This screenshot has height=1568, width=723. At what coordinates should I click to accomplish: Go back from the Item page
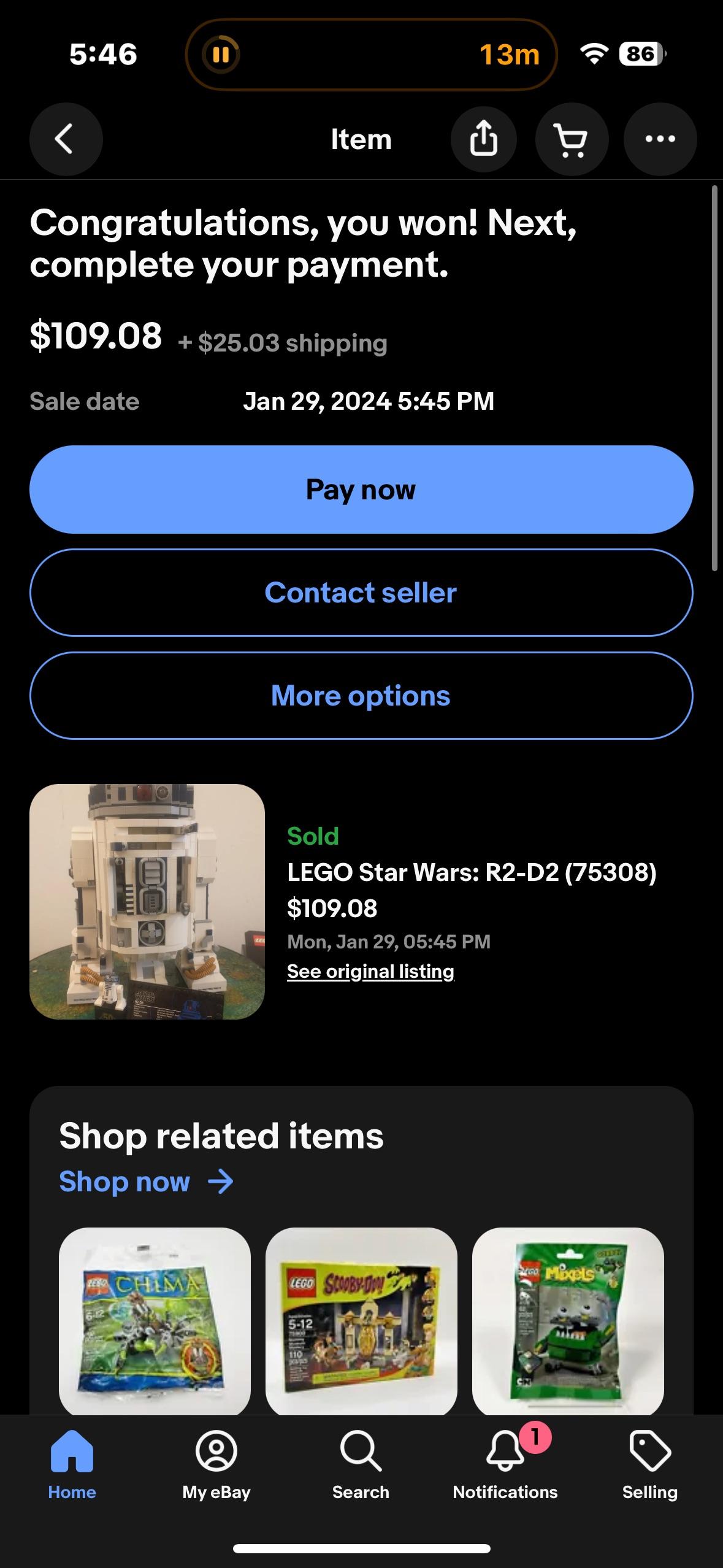pos(66,139)
